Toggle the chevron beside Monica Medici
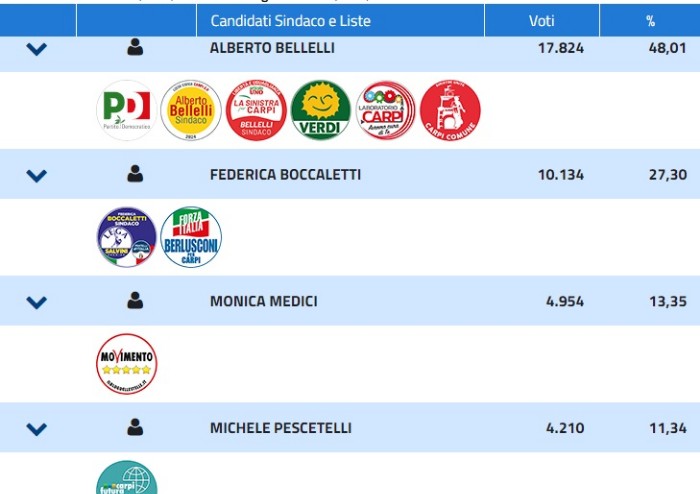The height and width of the screenshot is (494, 700). point(36,301)
